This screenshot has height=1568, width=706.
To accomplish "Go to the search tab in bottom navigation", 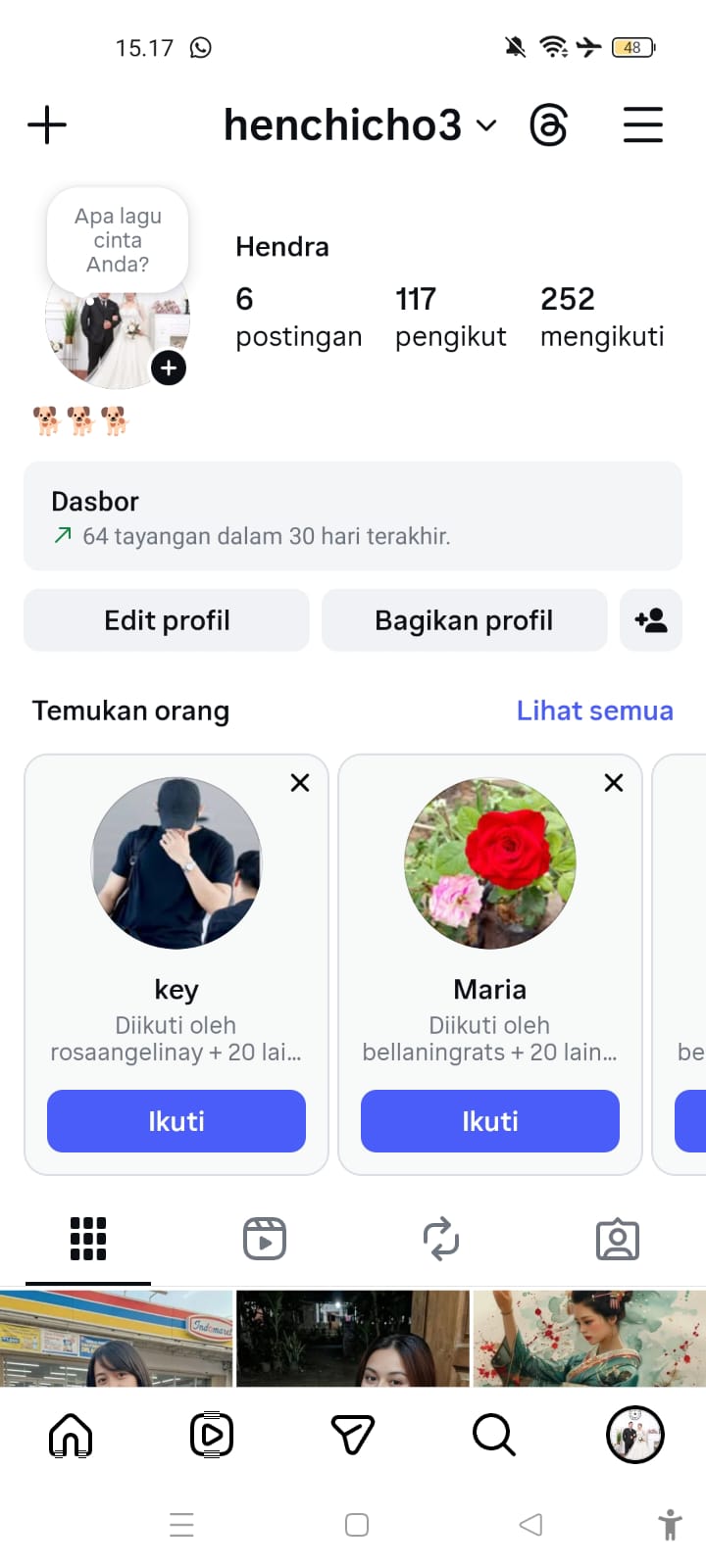I will (x=493, y=1436).
